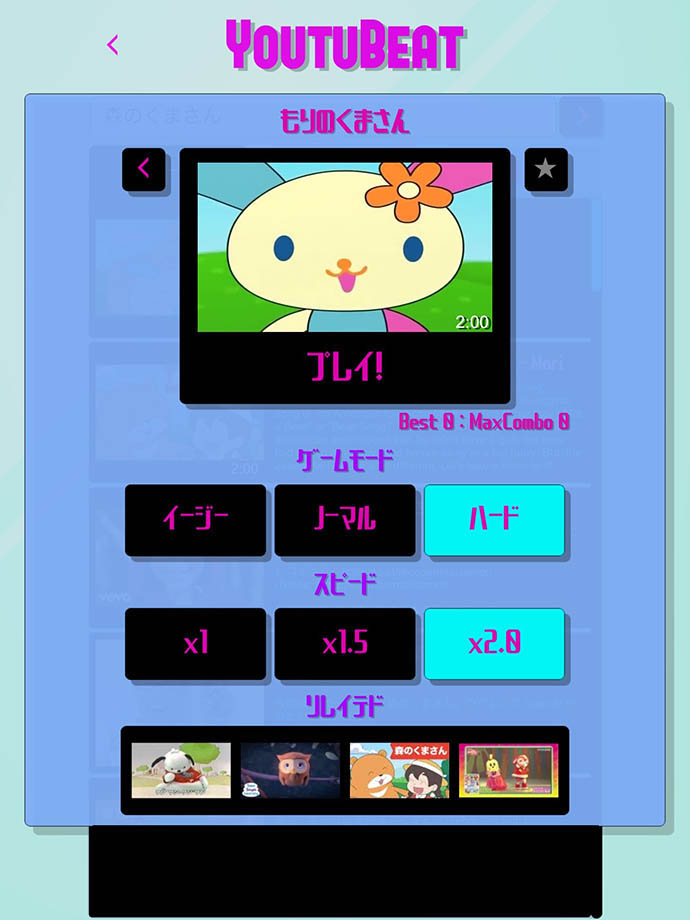
Task: Open related video with white puppy
Action: pos(181,770)
